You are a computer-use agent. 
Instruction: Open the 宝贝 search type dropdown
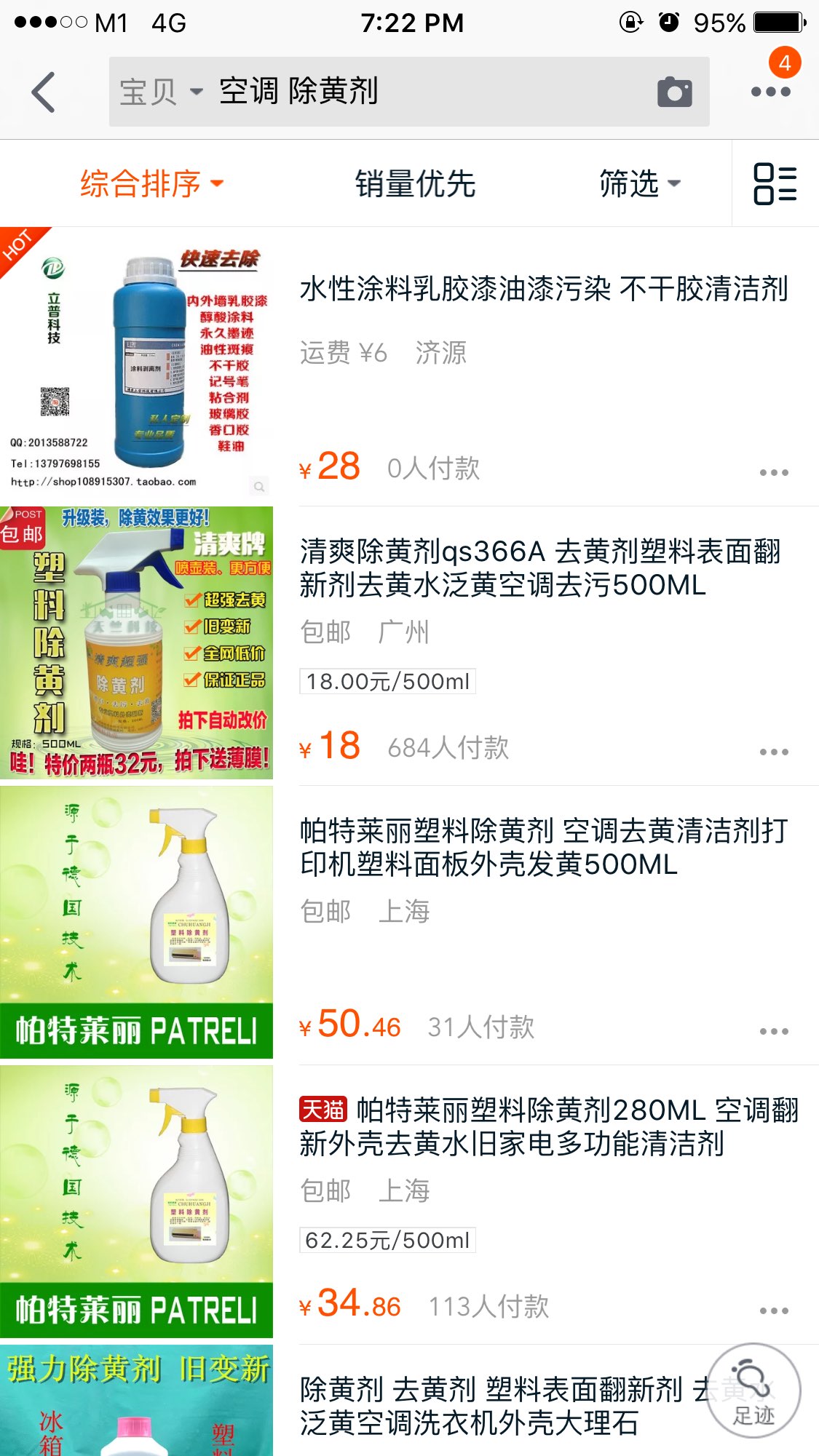(160, 92)
